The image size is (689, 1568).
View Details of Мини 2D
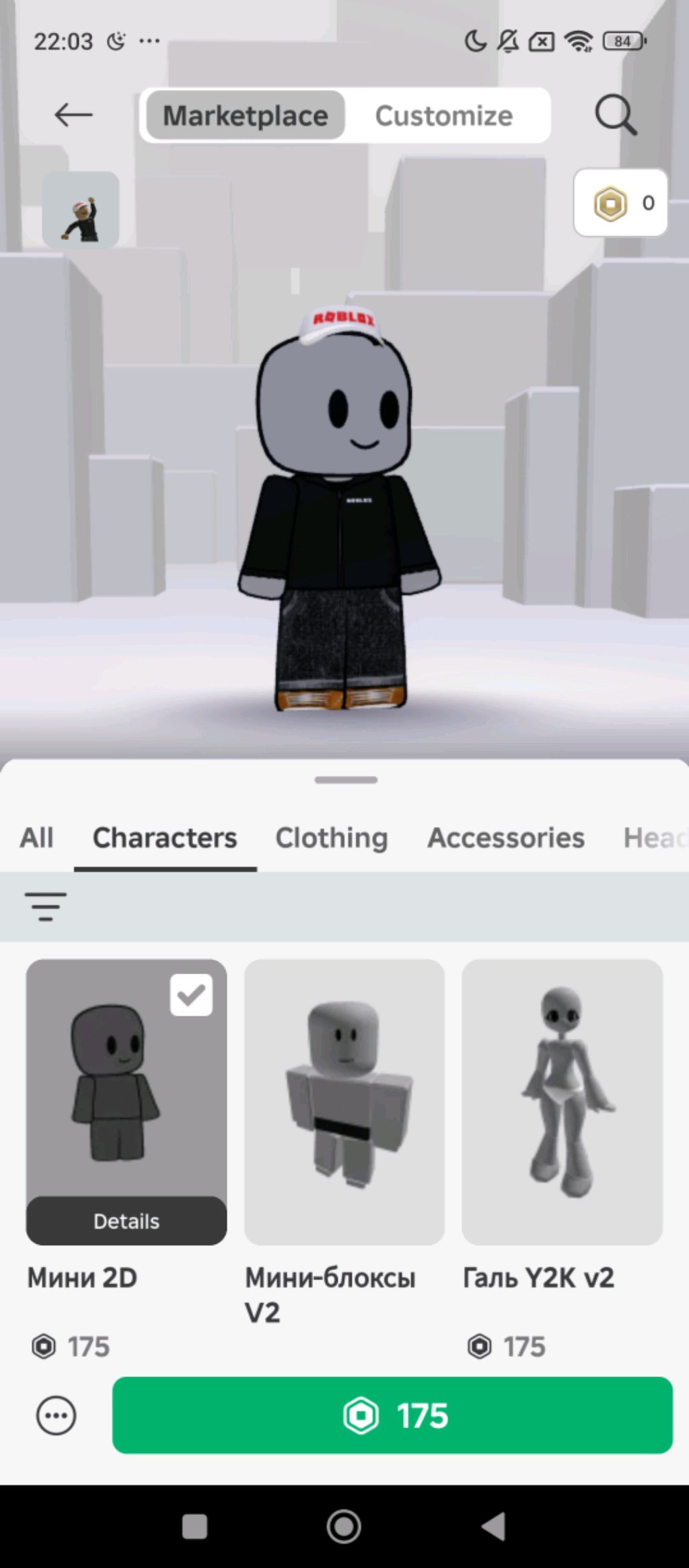click(x=126, y=1221)
